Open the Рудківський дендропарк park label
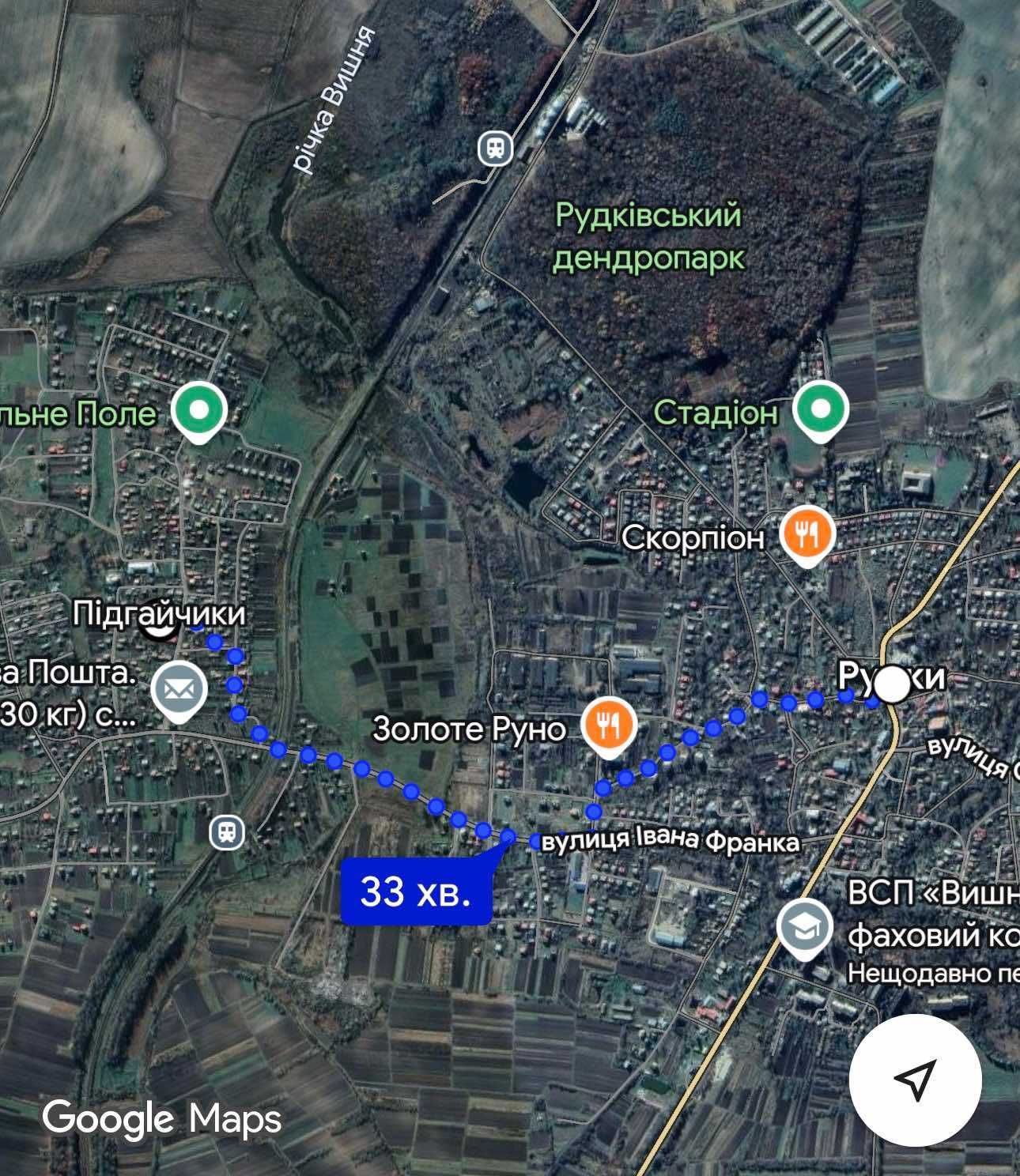Image resolution: width=1020 pixels, height=1176 pixels. point(649,236)
